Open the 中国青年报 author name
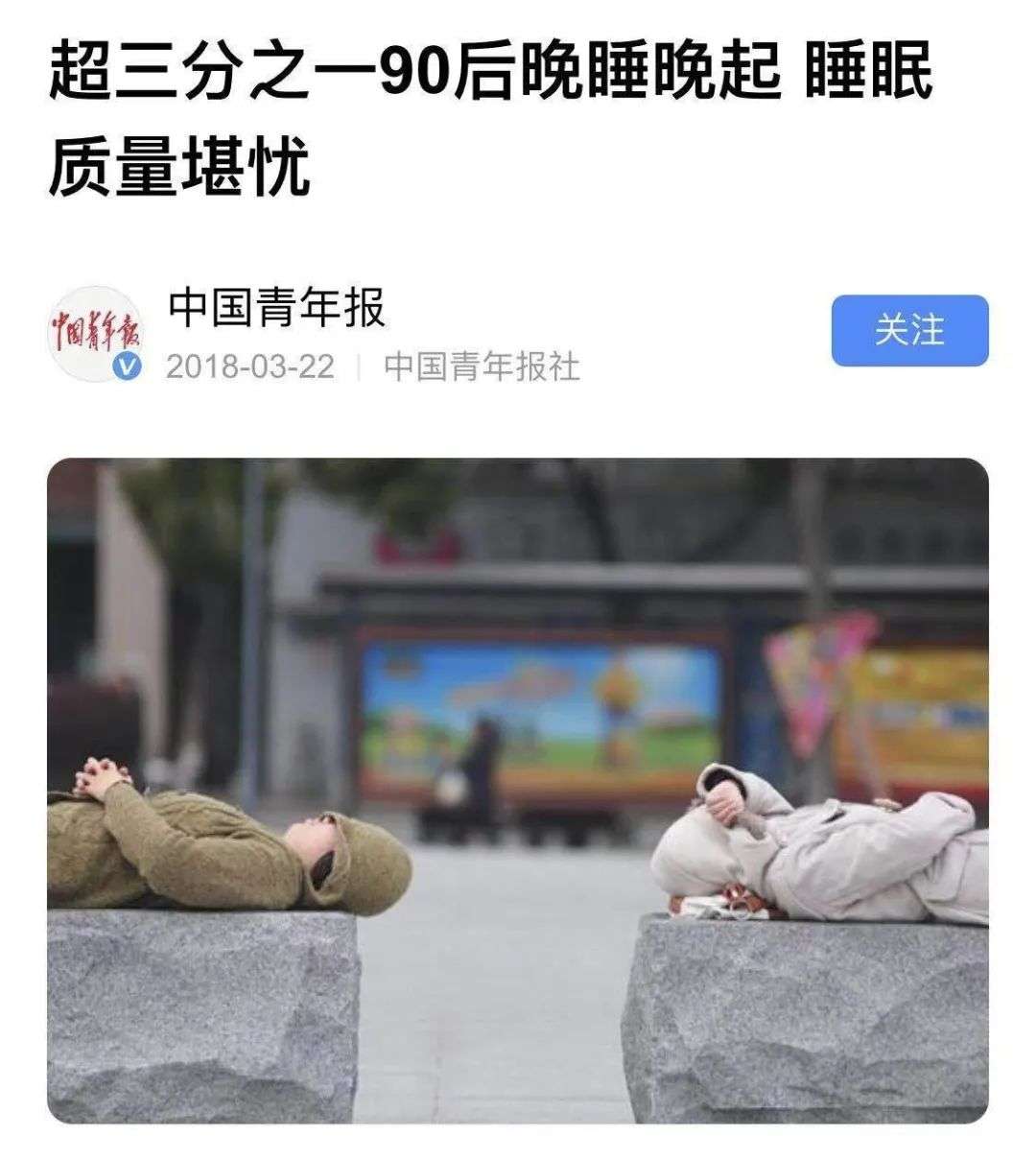 [x=277, y=309]
